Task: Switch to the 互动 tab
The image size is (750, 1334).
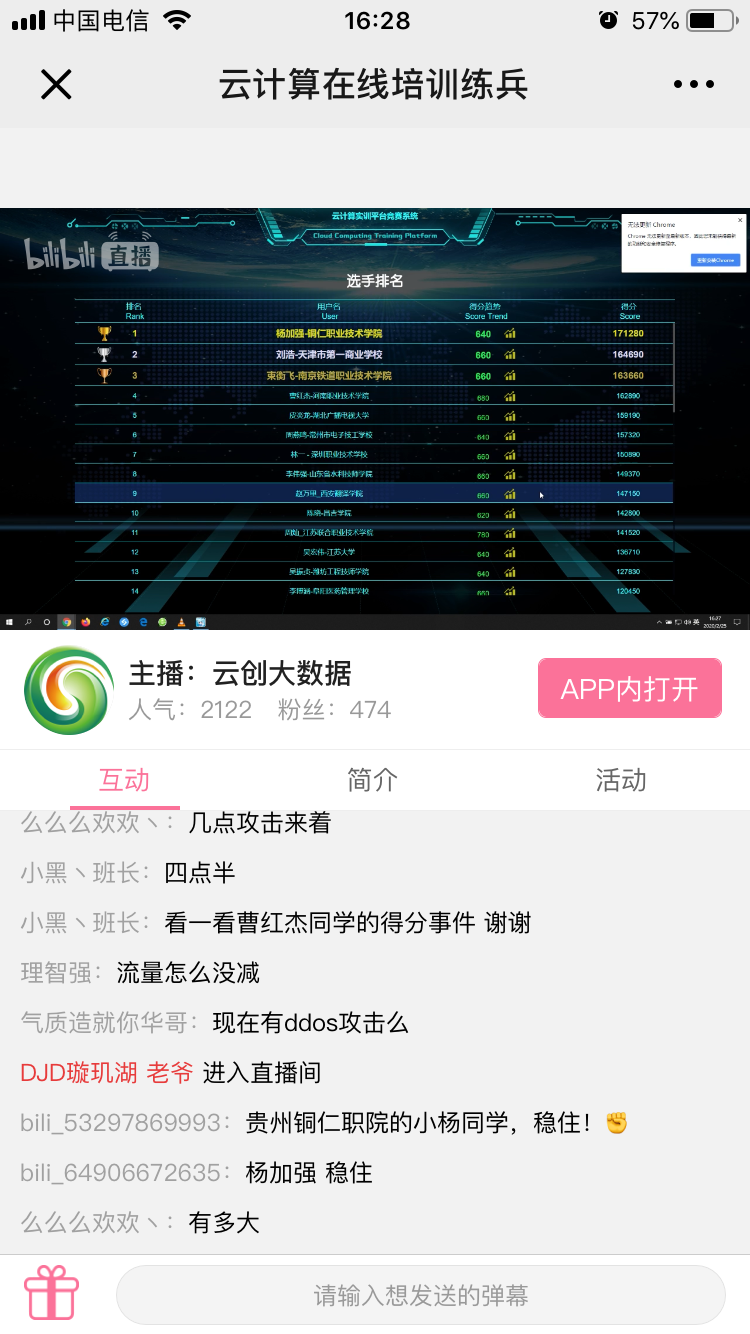Action: pos(124,780)
